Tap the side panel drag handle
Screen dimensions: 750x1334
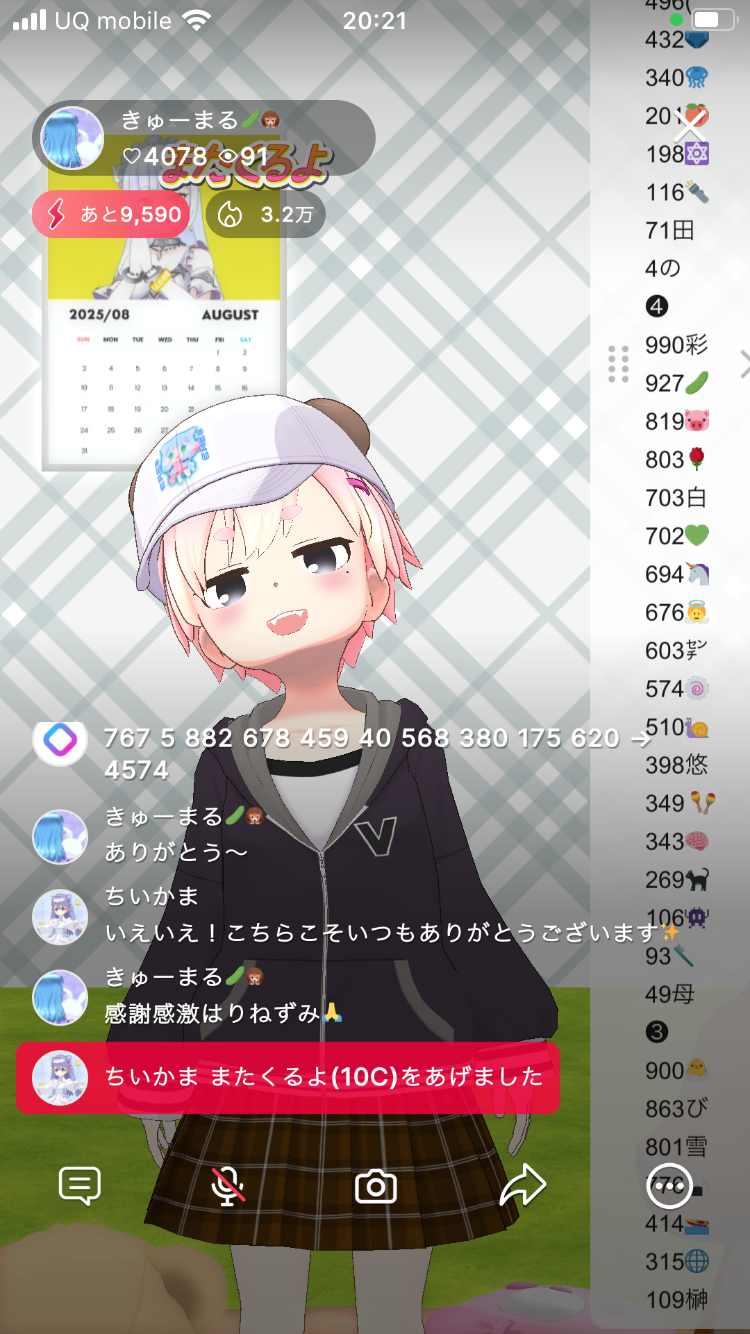tap(619, 365)
